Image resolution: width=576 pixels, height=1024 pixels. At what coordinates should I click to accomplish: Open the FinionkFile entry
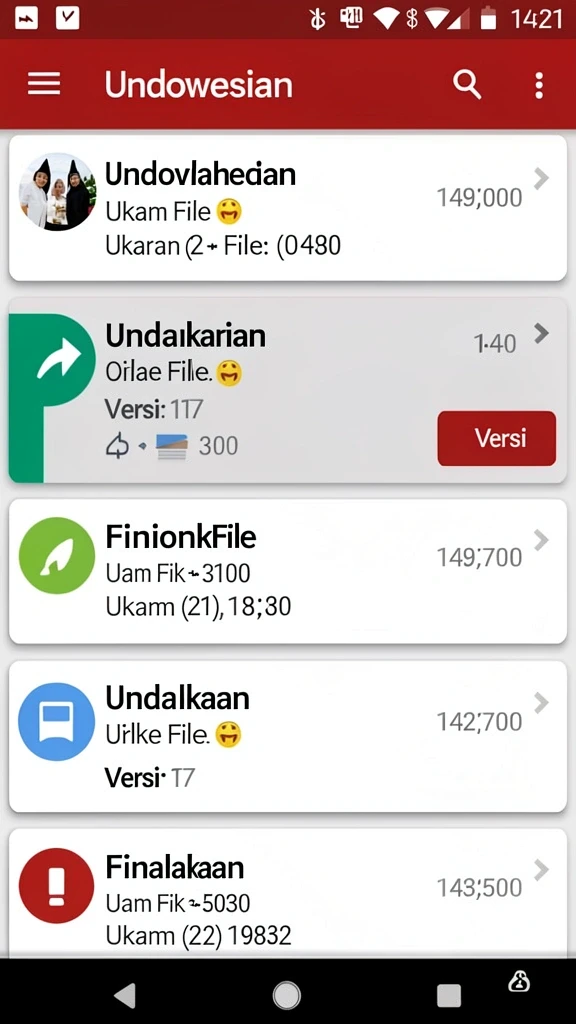click(x=287, y=571)
